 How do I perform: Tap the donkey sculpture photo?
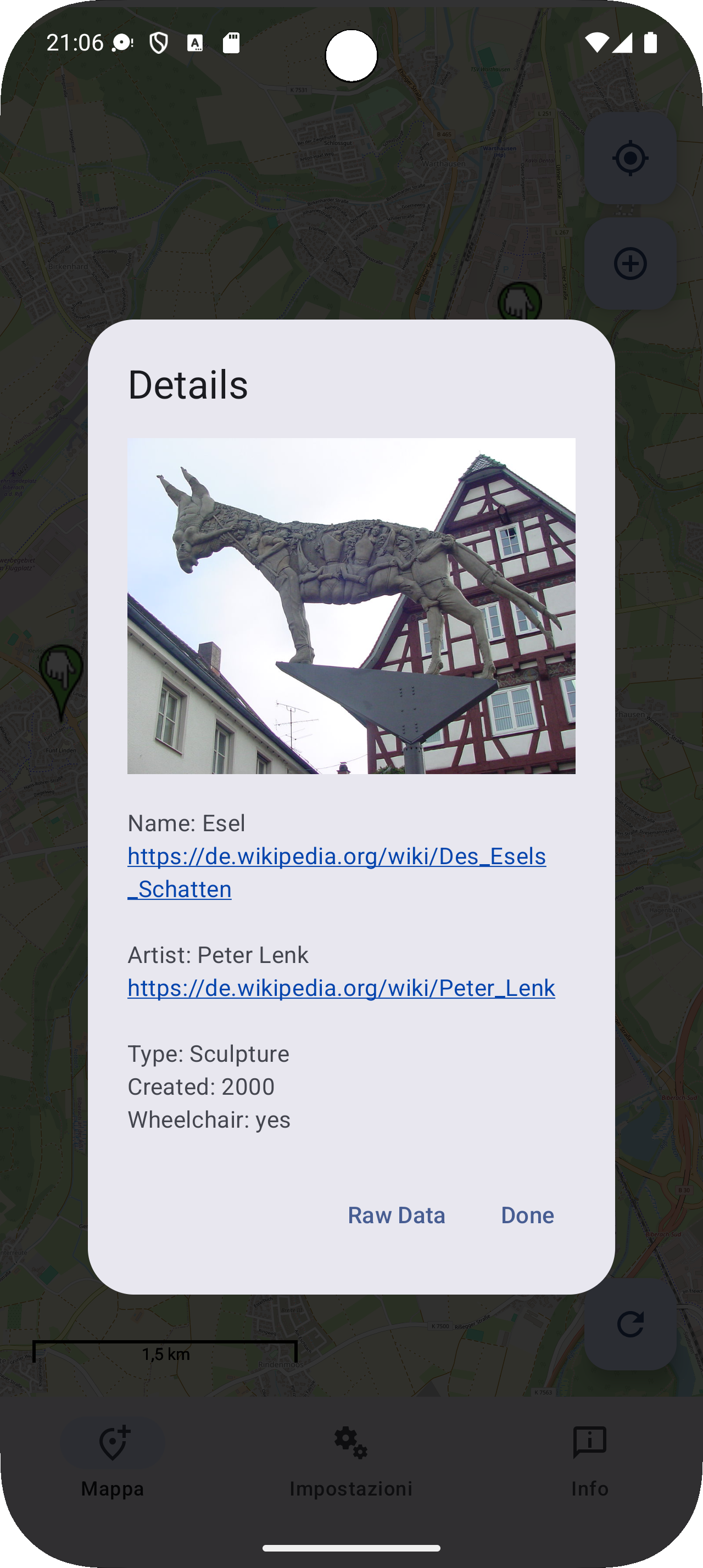[351, 606]
